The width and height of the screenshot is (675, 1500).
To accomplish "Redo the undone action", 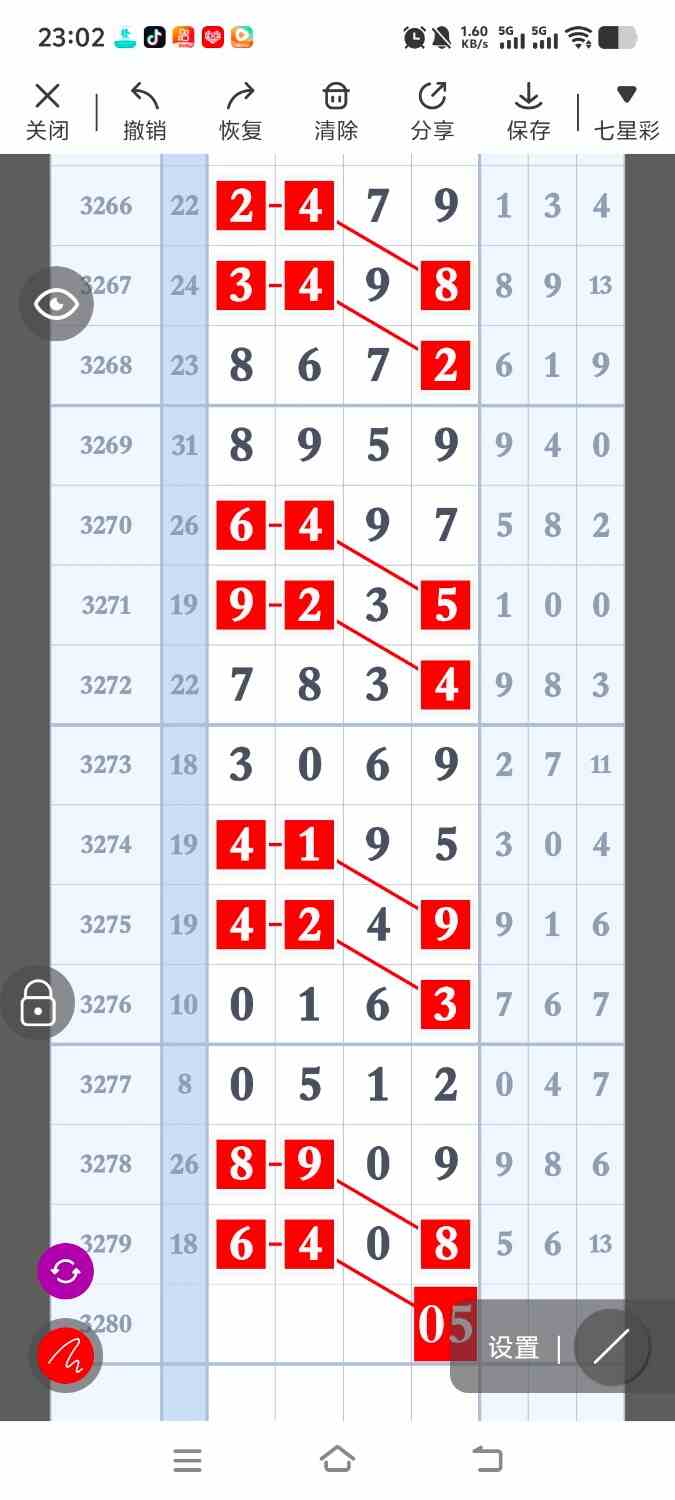I will [240, 111].
